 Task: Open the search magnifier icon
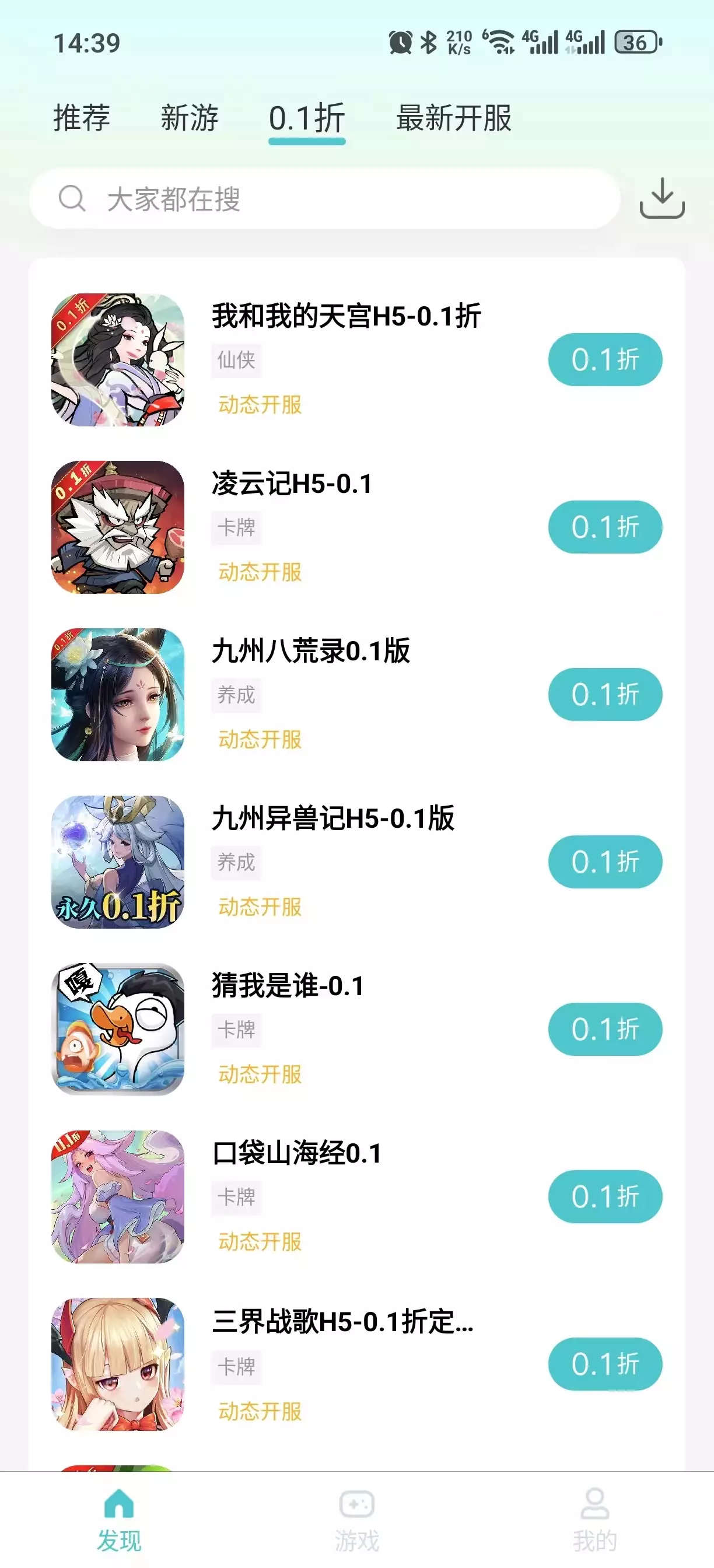click(71, 199)
